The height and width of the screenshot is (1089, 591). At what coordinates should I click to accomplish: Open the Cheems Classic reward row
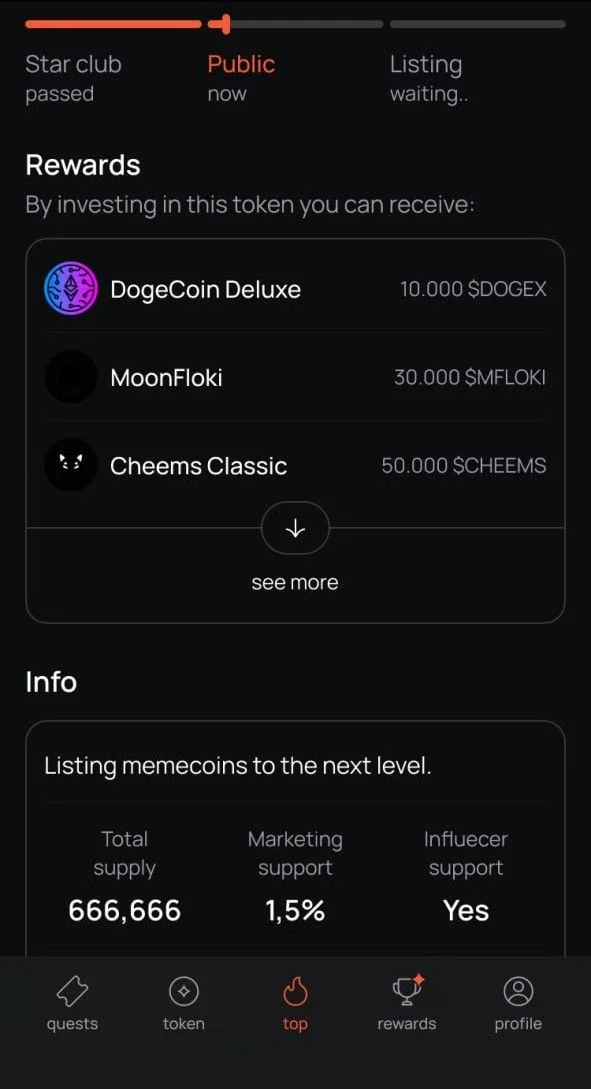click(x=295, y=465)
